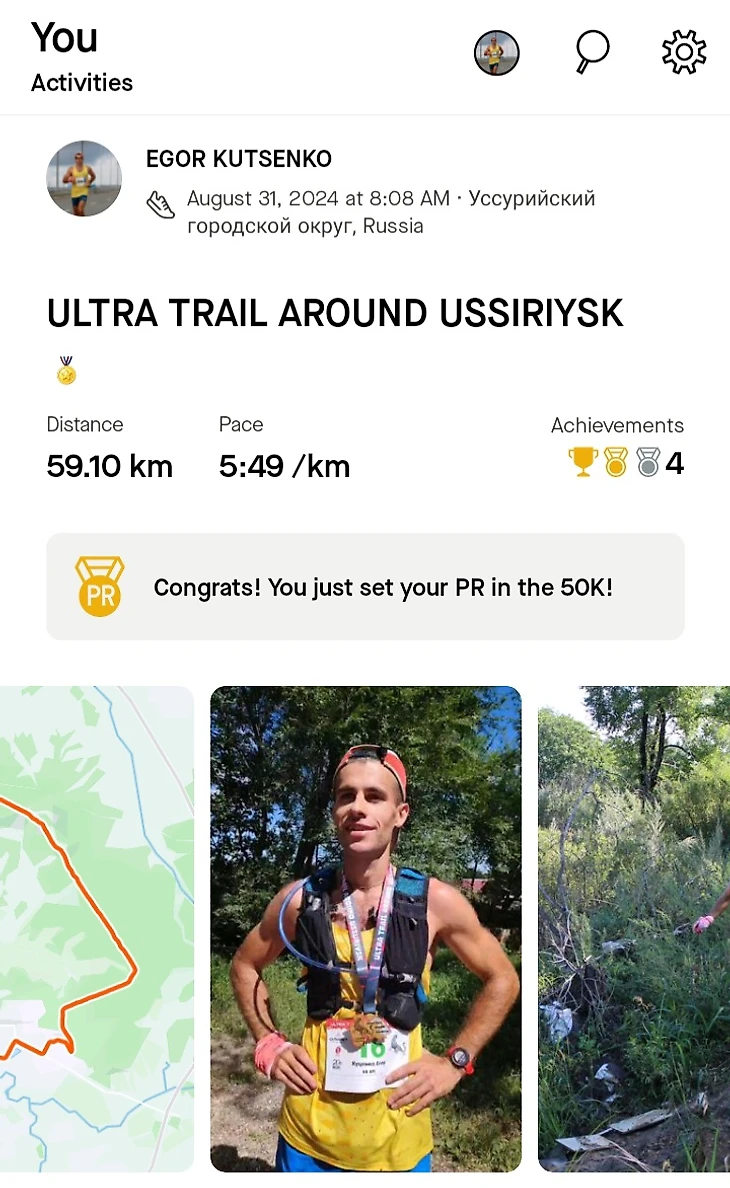Open the search magnifier

592,52
